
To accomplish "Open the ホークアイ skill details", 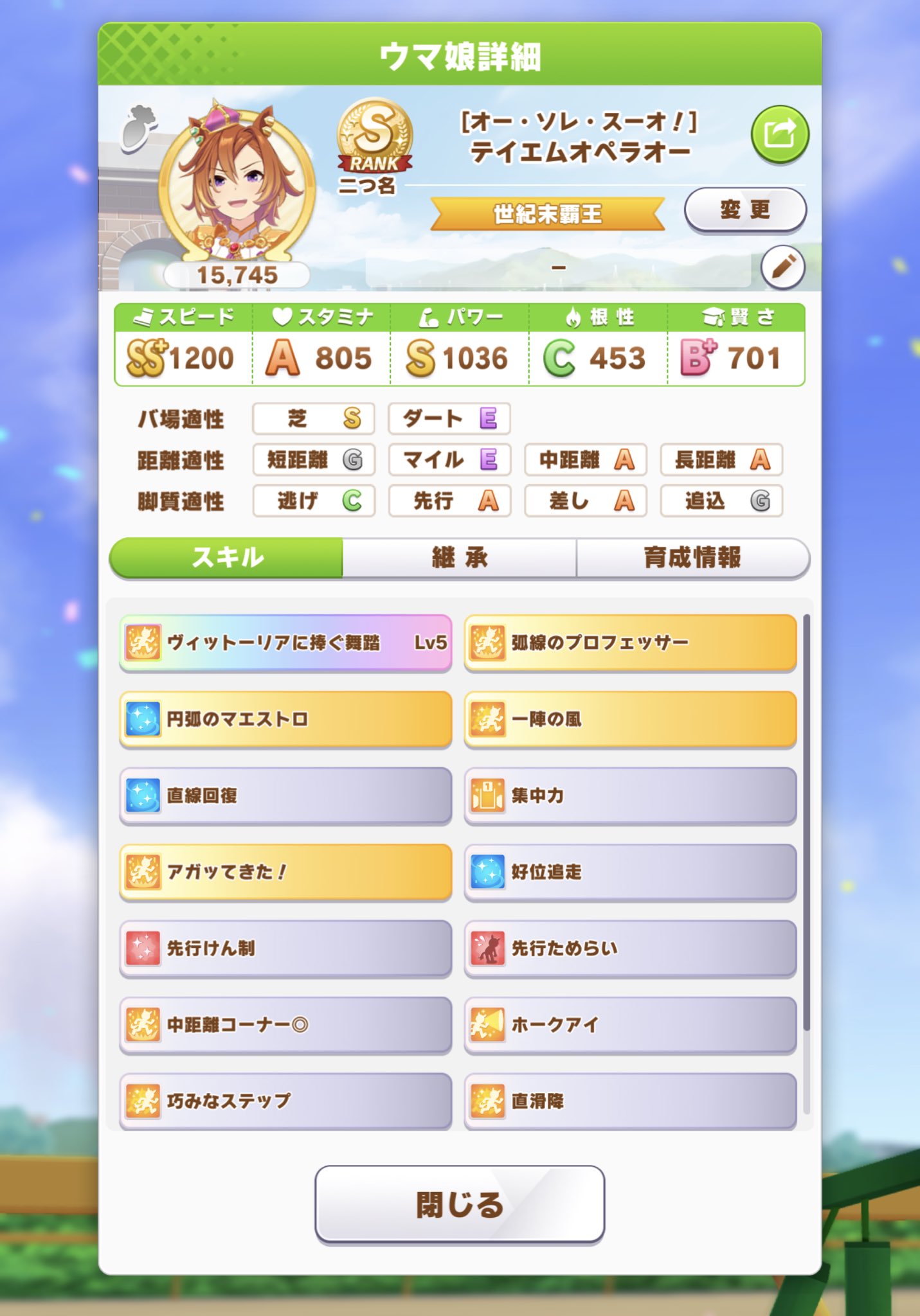I will tap(630, 1024).
